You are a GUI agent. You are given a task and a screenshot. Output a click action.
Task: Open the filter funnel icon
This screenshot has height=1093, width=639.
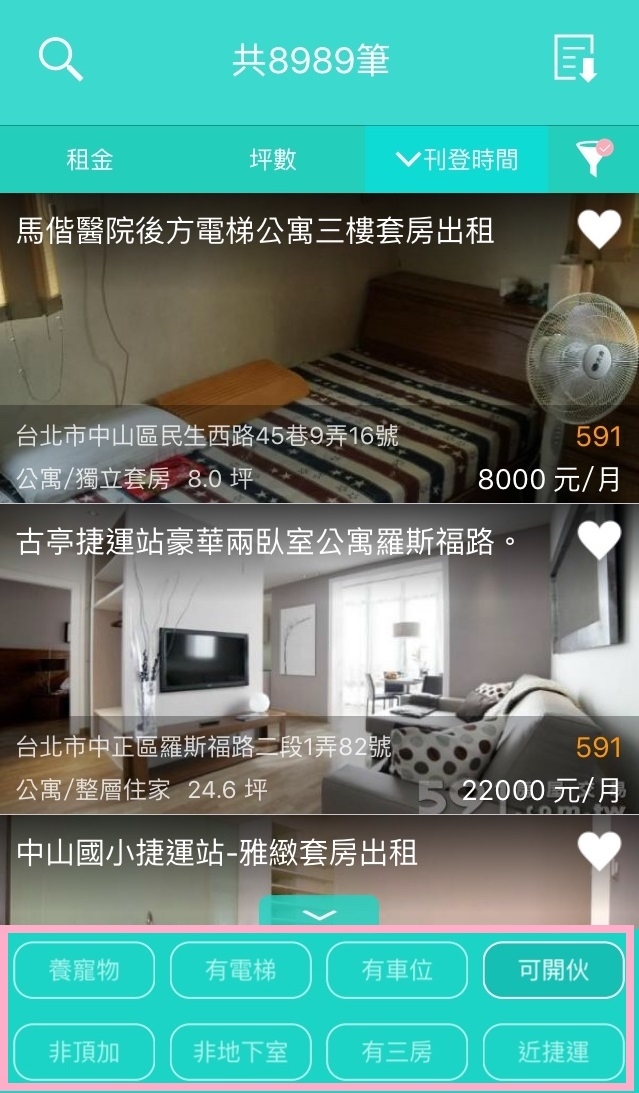pyautogui.click(x=594, y=159)
